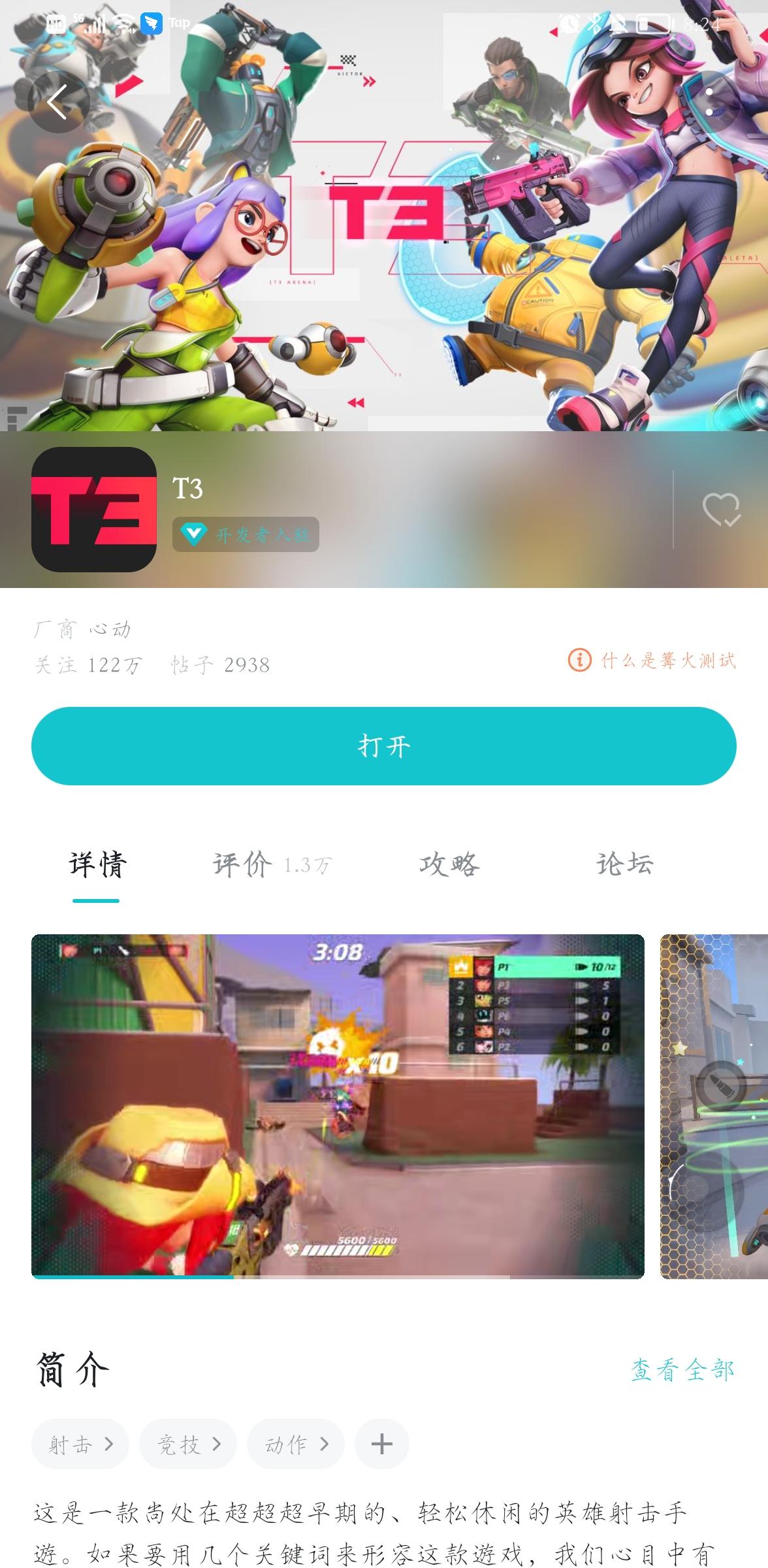The width and height of the screenshot is (768, 1568).
Task: Tap the 开发者入驻 developer badge
Action: [x=245, y=534]
